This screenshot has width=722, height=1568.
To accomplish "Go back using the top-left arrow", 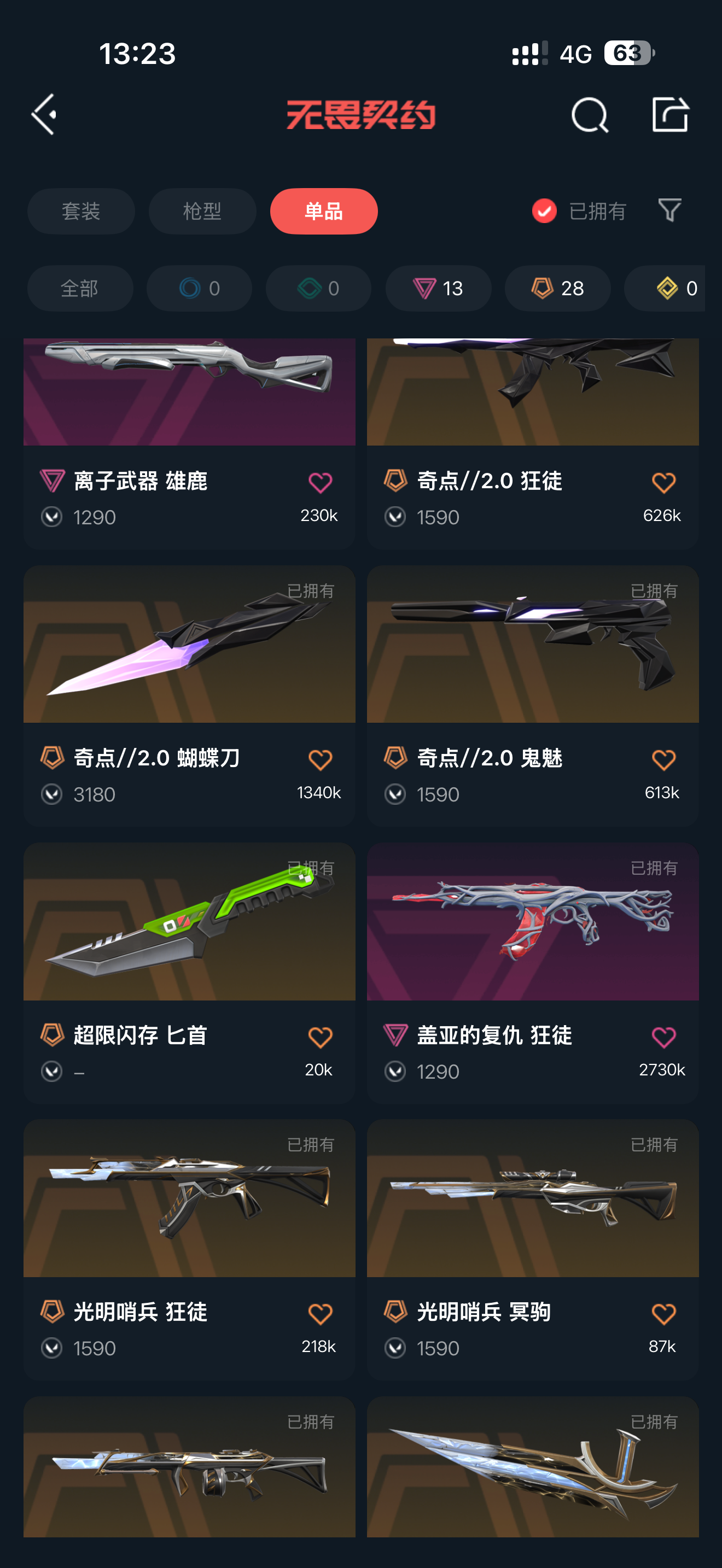I will click(44, 114).
